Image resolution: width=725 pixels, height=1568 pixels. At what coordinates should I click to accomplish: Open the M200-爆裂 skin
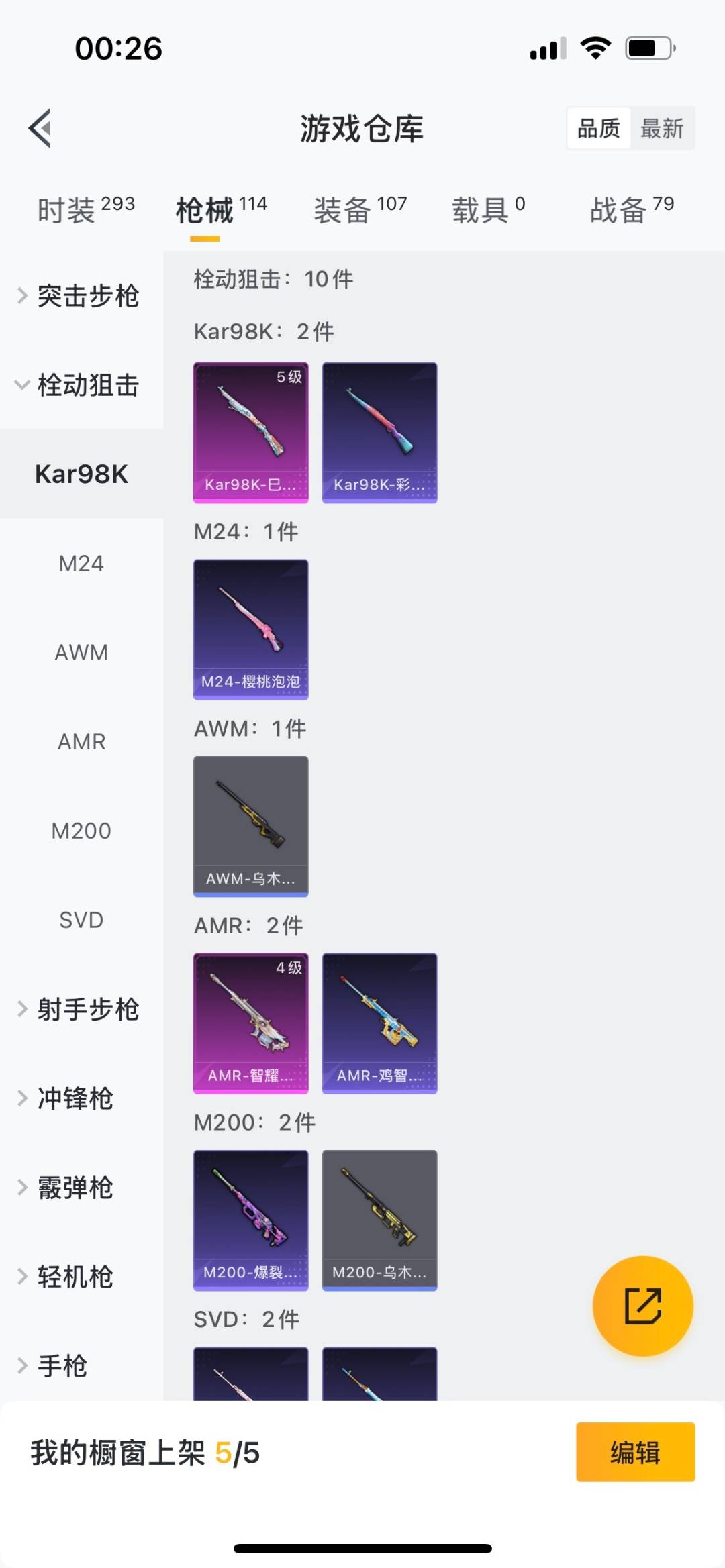pyautogui.click(x=250, y=1220)
